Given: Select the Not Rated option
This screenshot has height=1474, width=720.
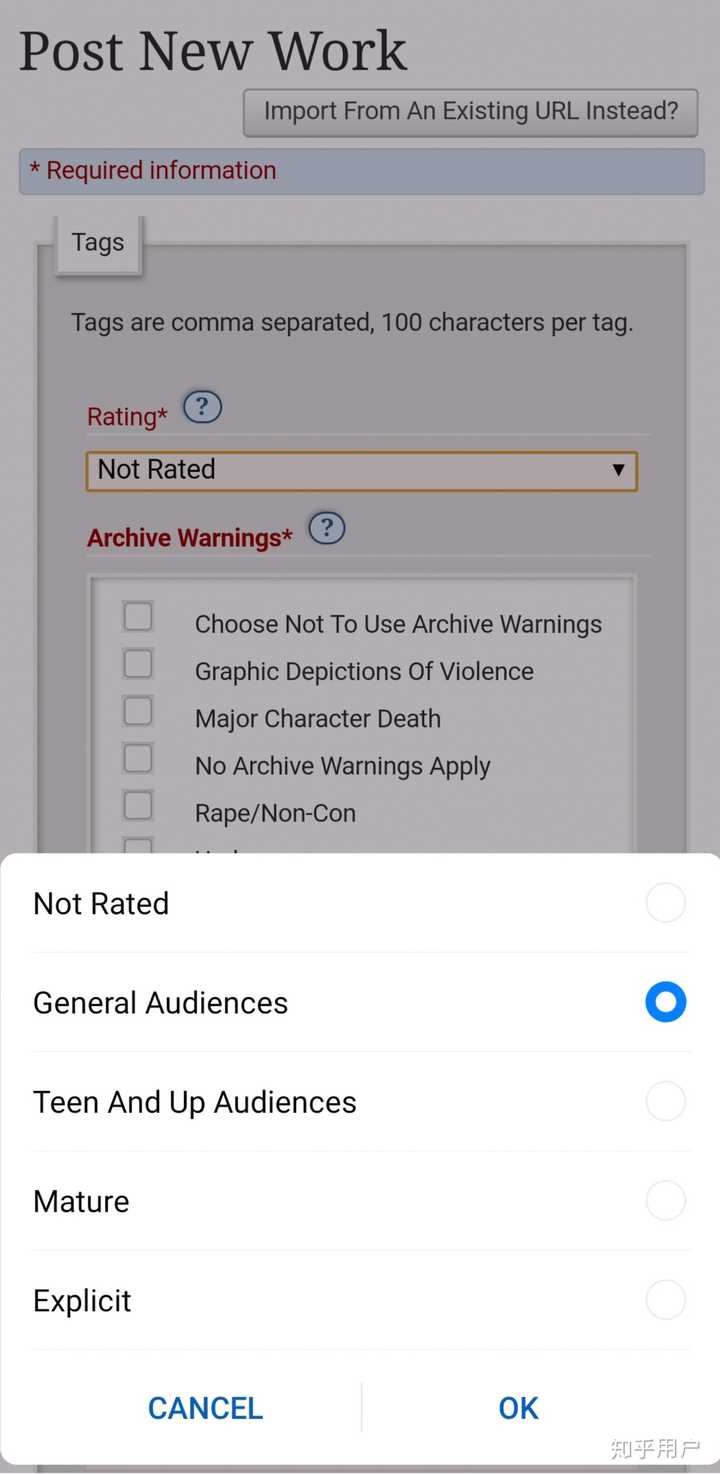Looking at the screenshot, I should coord(360,903).
